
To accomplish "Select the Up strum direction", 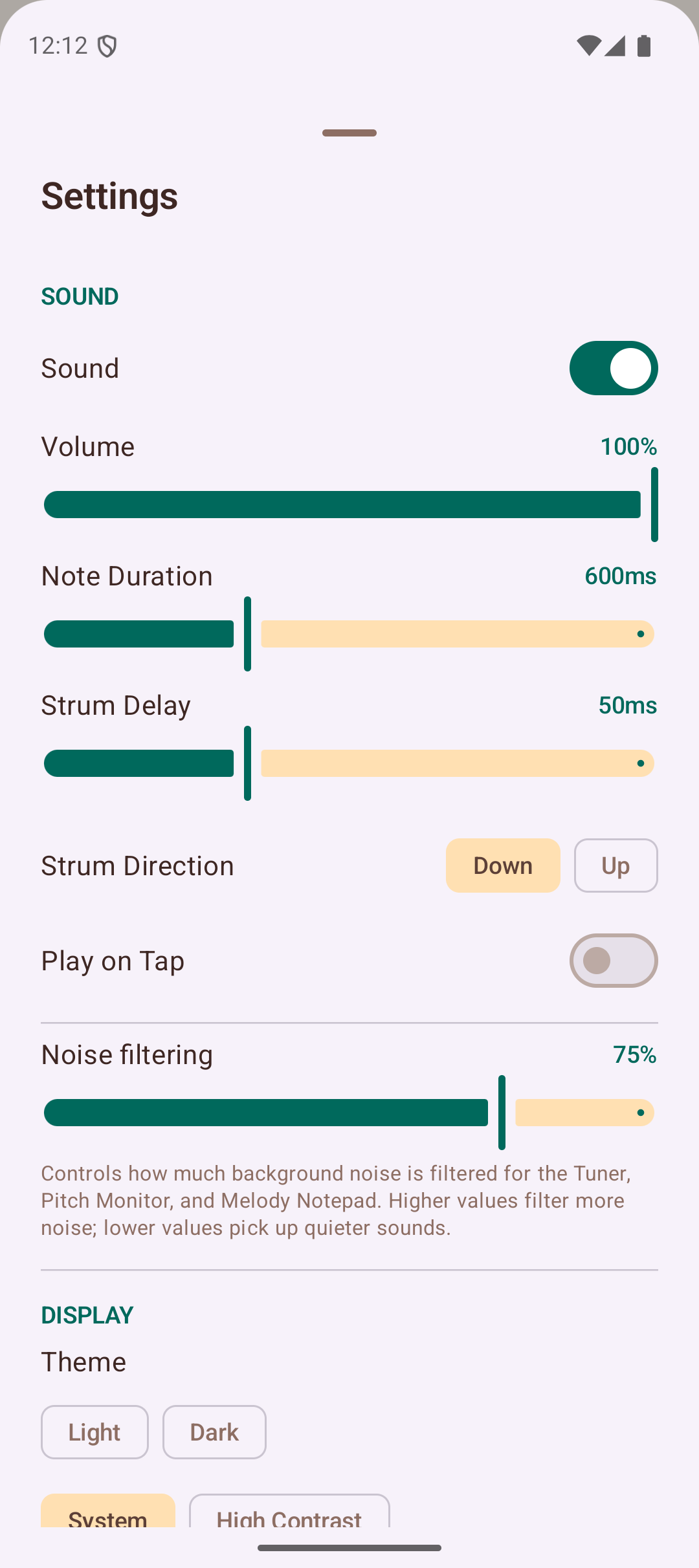I will coord(616,866).
